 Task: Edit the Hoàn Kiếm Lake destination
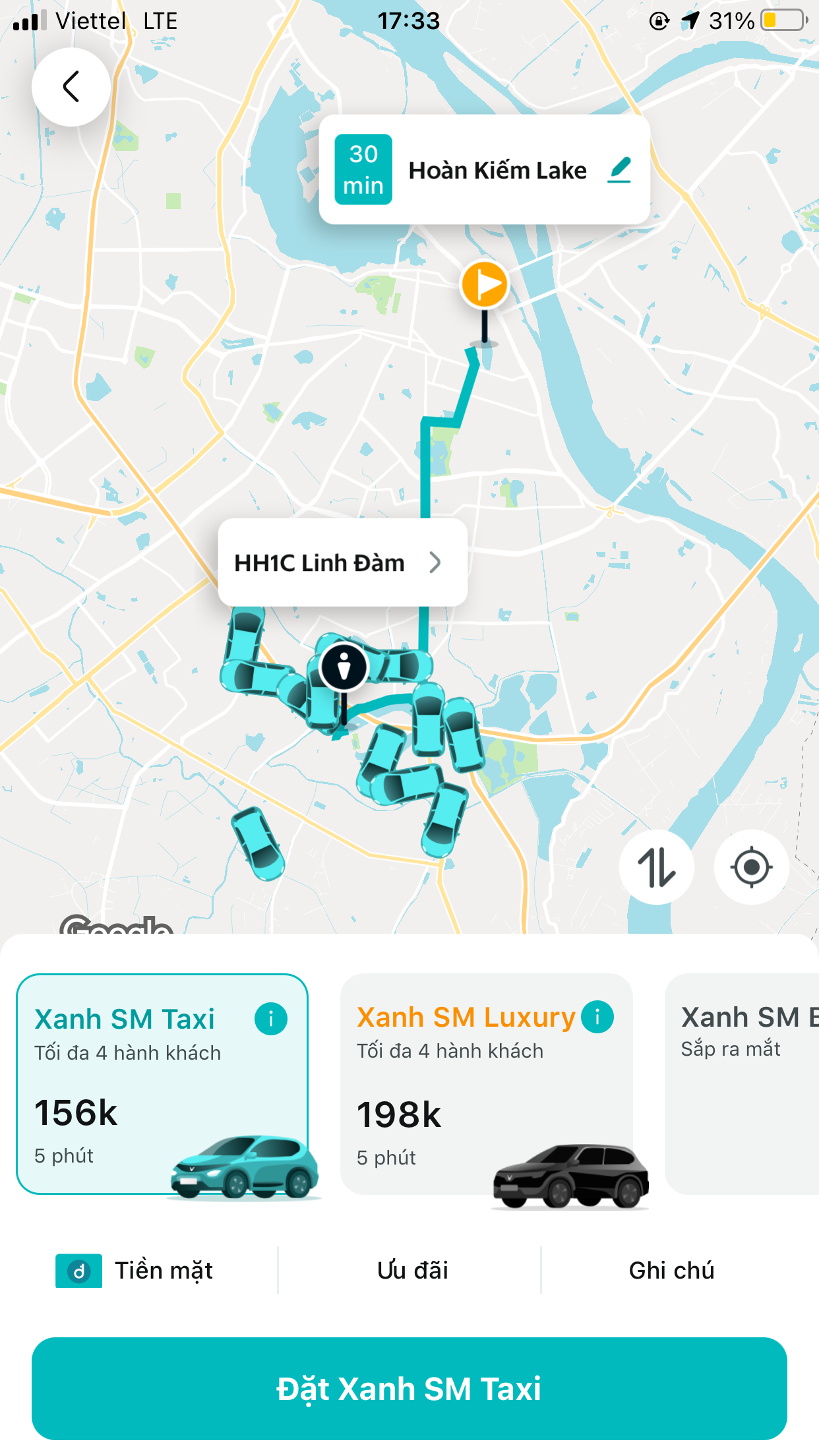click(x=619, y=170)
